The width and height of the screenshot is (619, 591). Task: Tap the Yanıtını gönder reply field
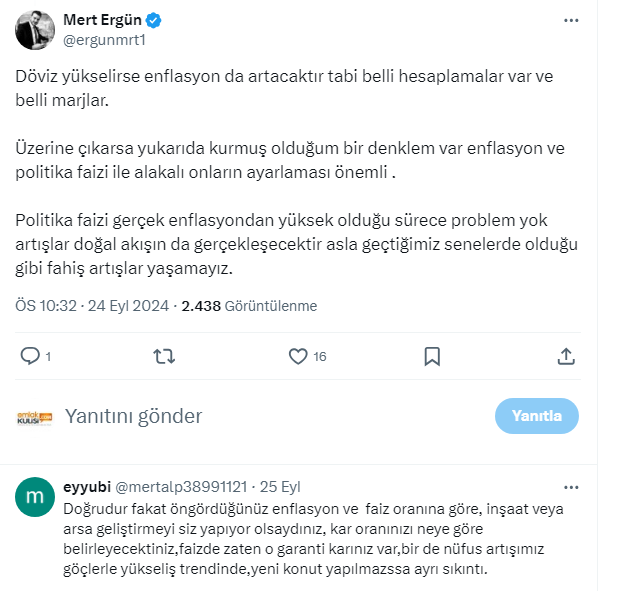click(x=250, y=416)
